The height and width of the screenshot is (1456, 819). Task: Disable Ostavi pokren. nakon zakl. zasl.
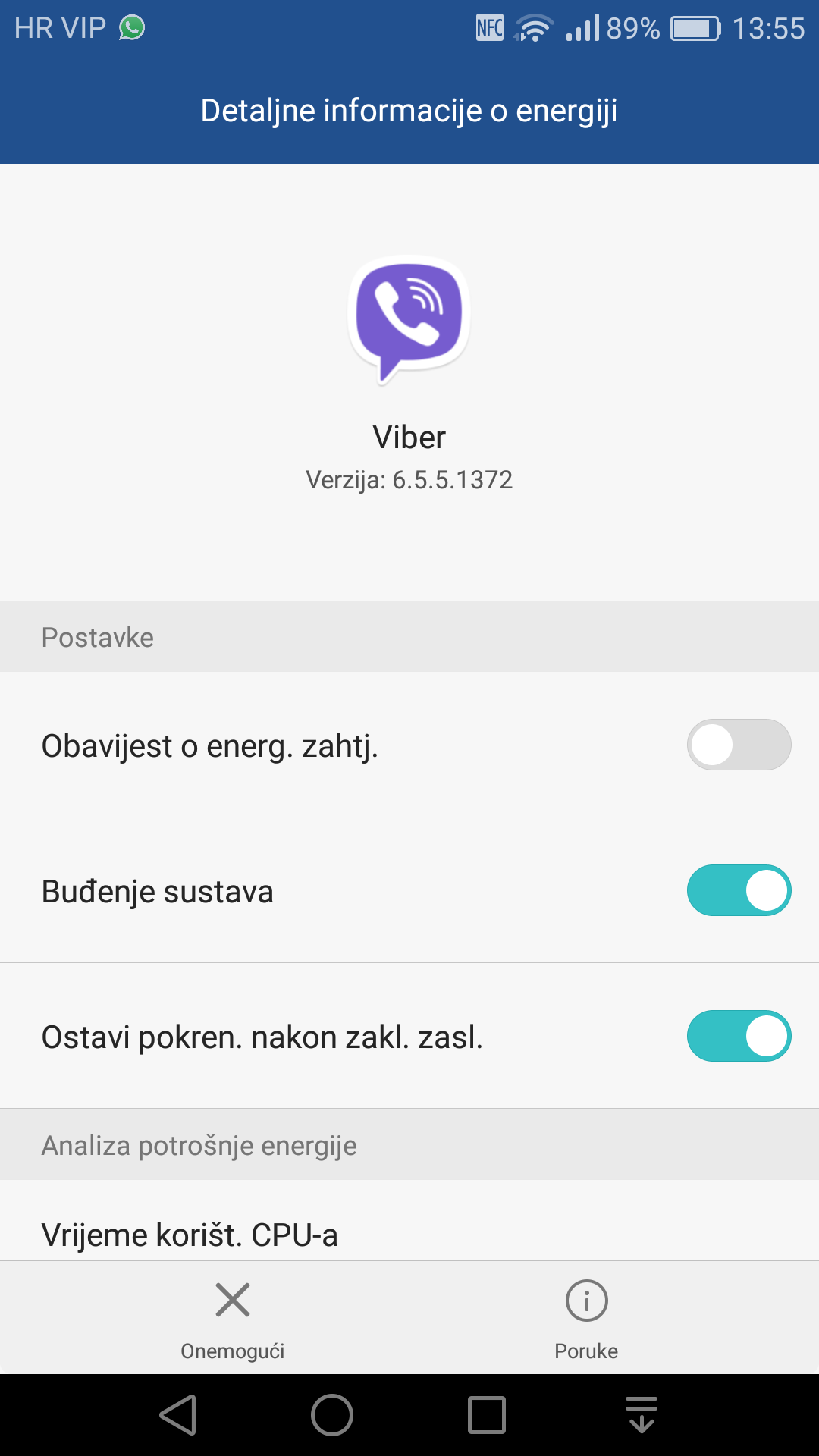point(739,1036)
